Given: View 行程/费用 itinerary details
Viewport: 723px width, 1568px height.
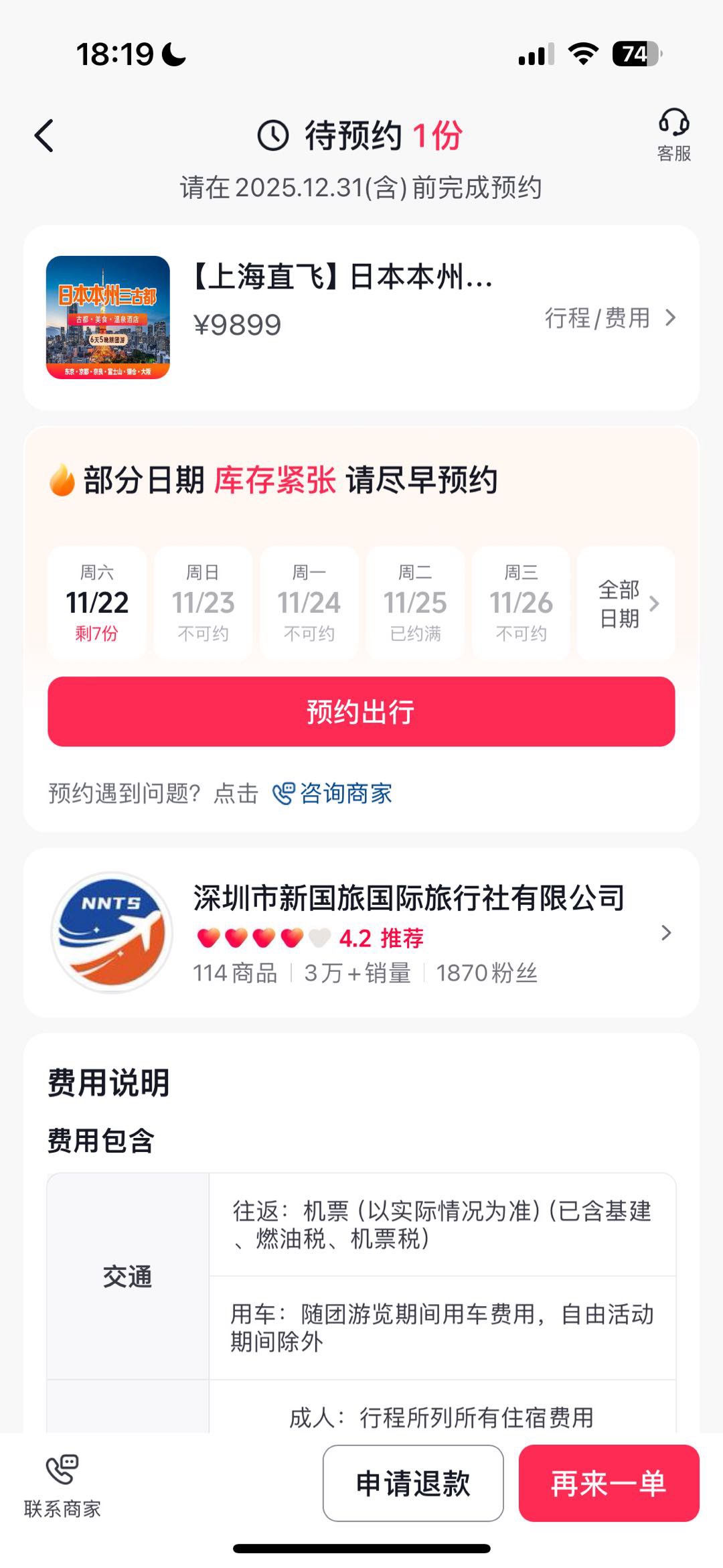Looking at the screenshot, I should (609, 317).
